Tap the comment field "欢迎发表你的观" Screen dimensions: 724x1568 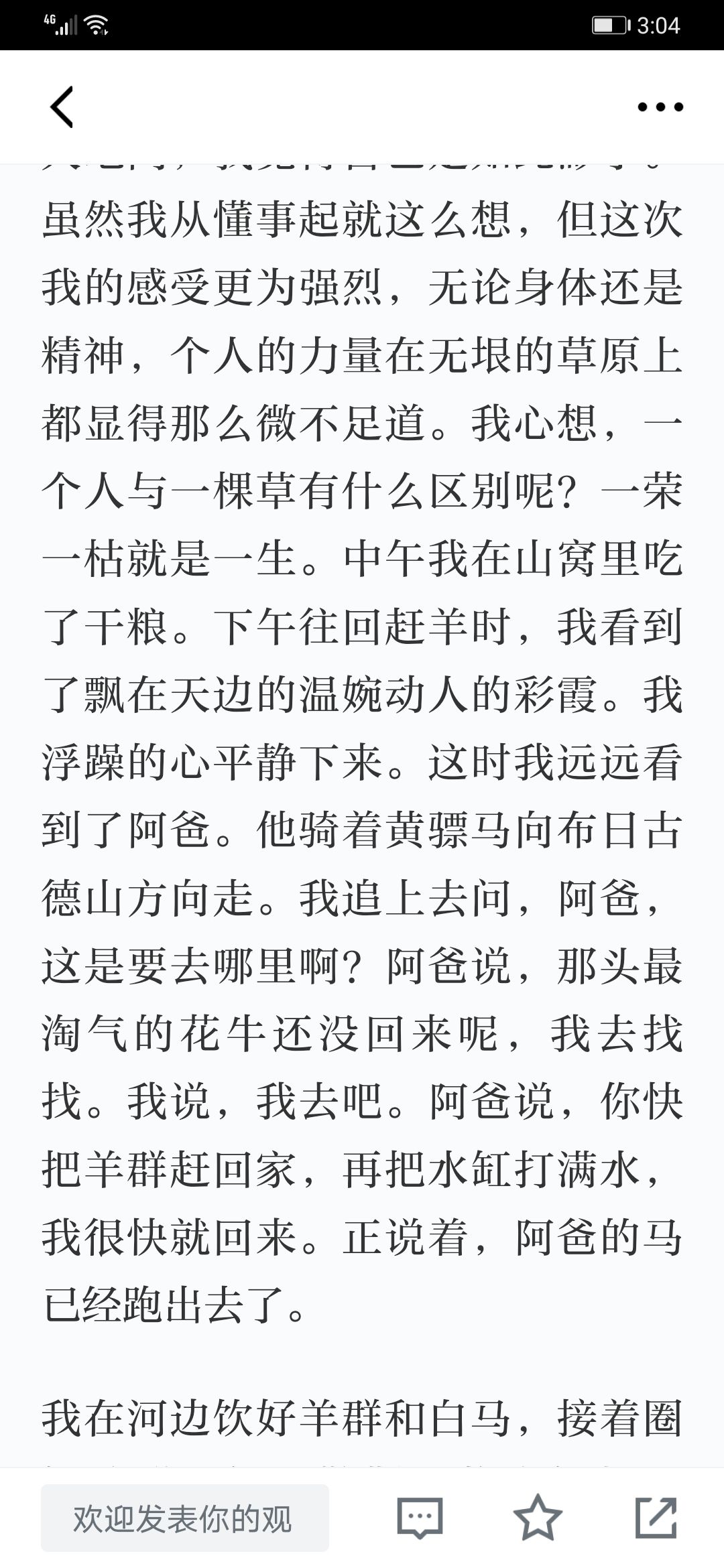click(x=185, y=1518)
